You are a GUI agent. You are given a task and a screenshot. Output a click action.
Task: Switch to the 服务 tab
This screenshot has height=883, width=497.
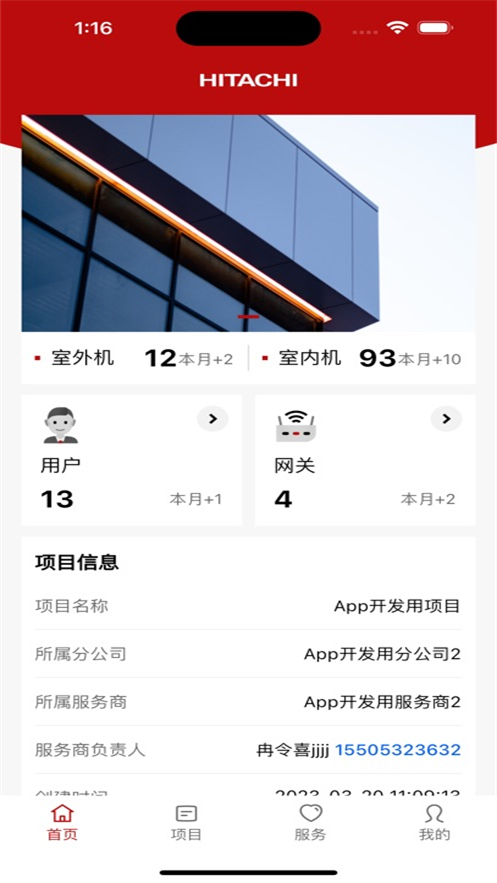click(x=311, y=822)
